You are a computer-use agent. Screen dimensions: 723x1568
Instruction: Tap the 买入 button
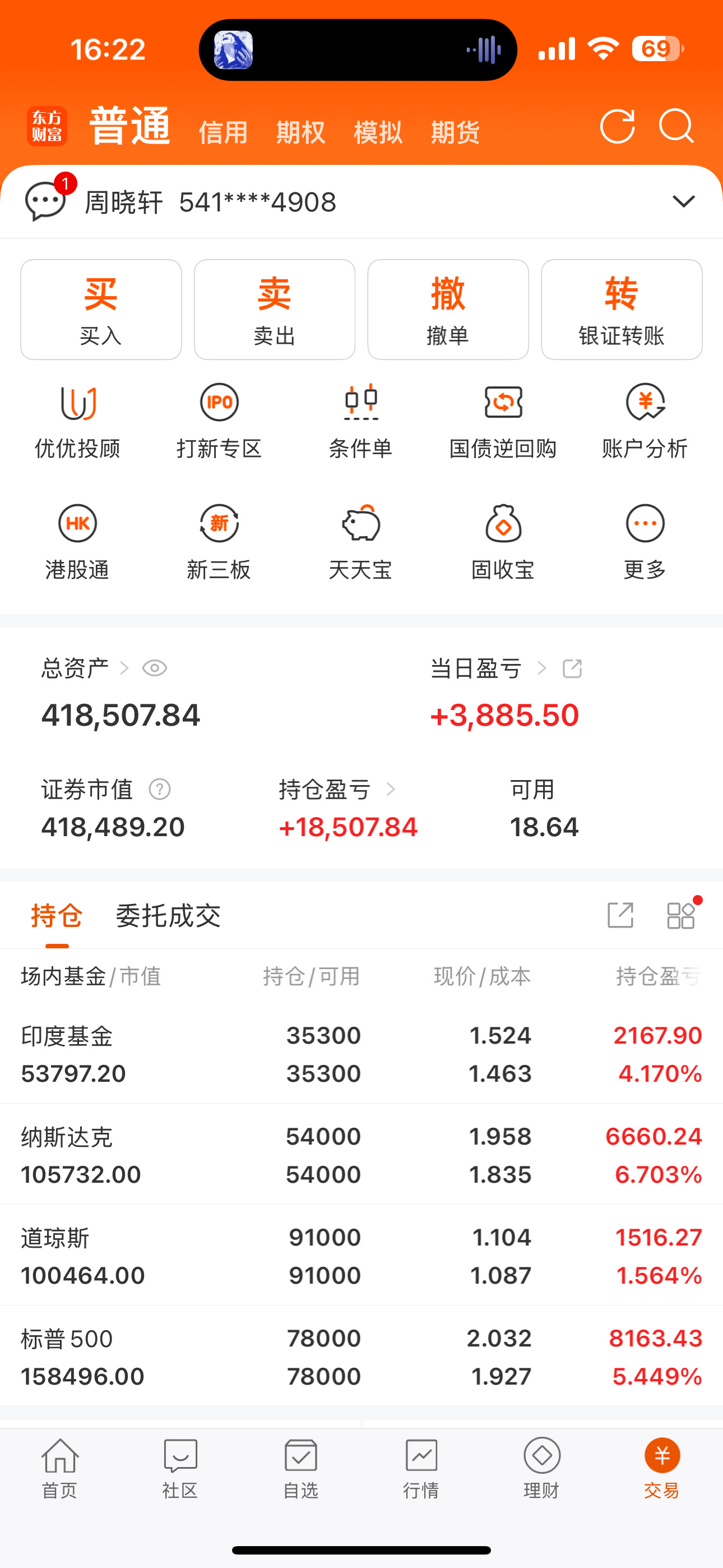point(101,309)
